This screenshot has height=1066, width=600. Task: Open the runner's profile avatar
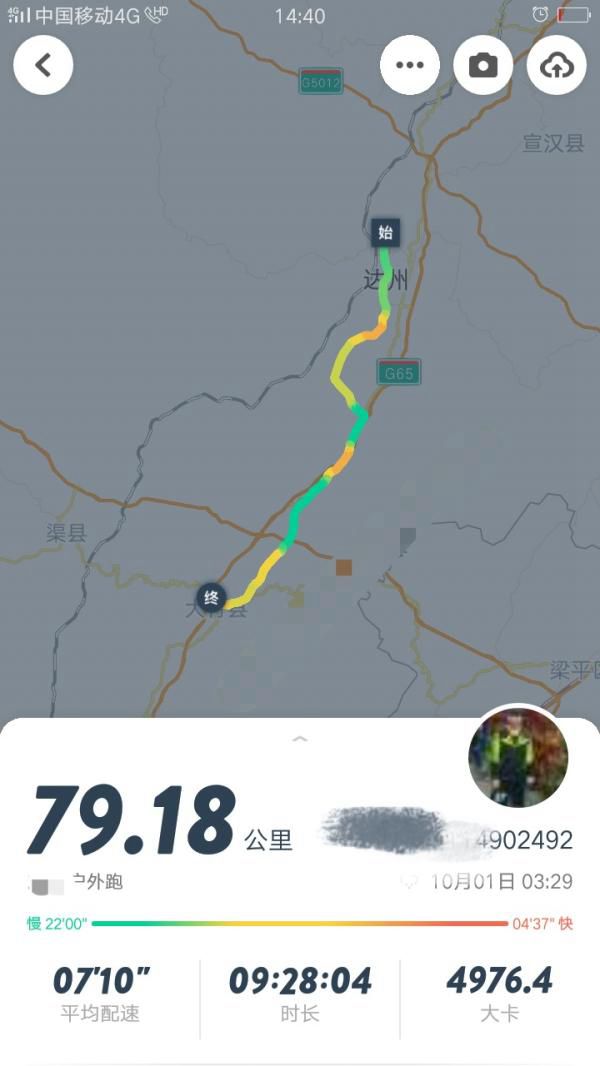coord(518,758)
